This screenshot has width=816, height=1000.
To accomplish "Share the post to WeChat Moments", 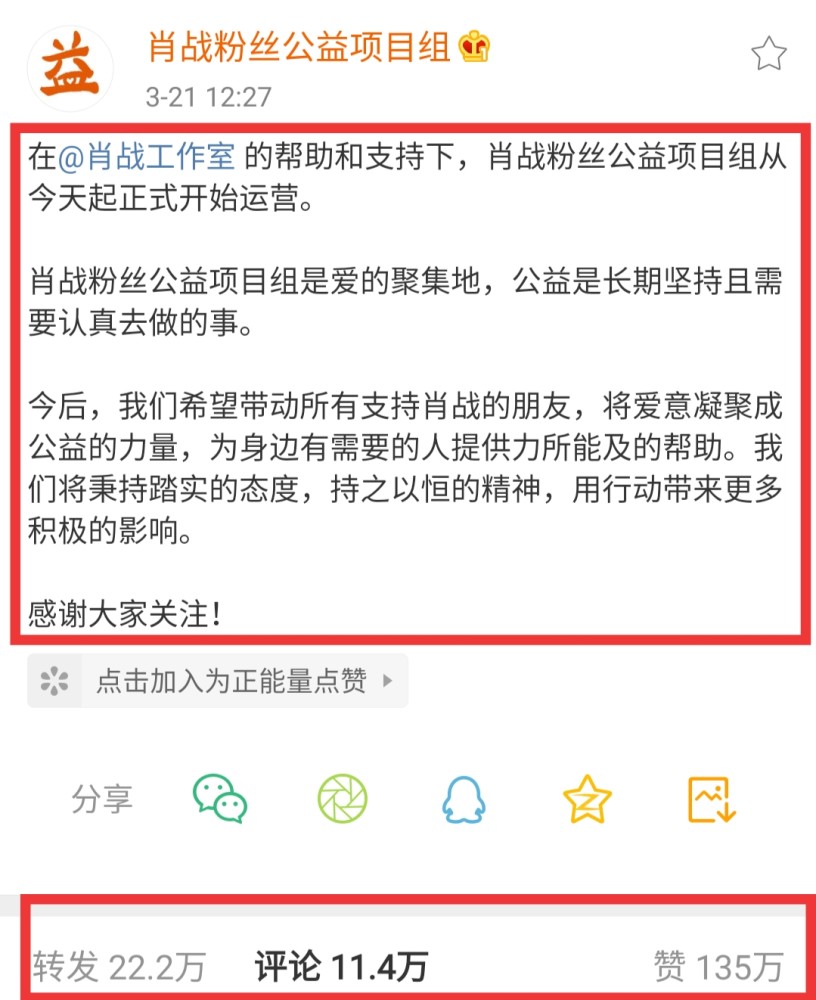I will [x=342, y=798].
